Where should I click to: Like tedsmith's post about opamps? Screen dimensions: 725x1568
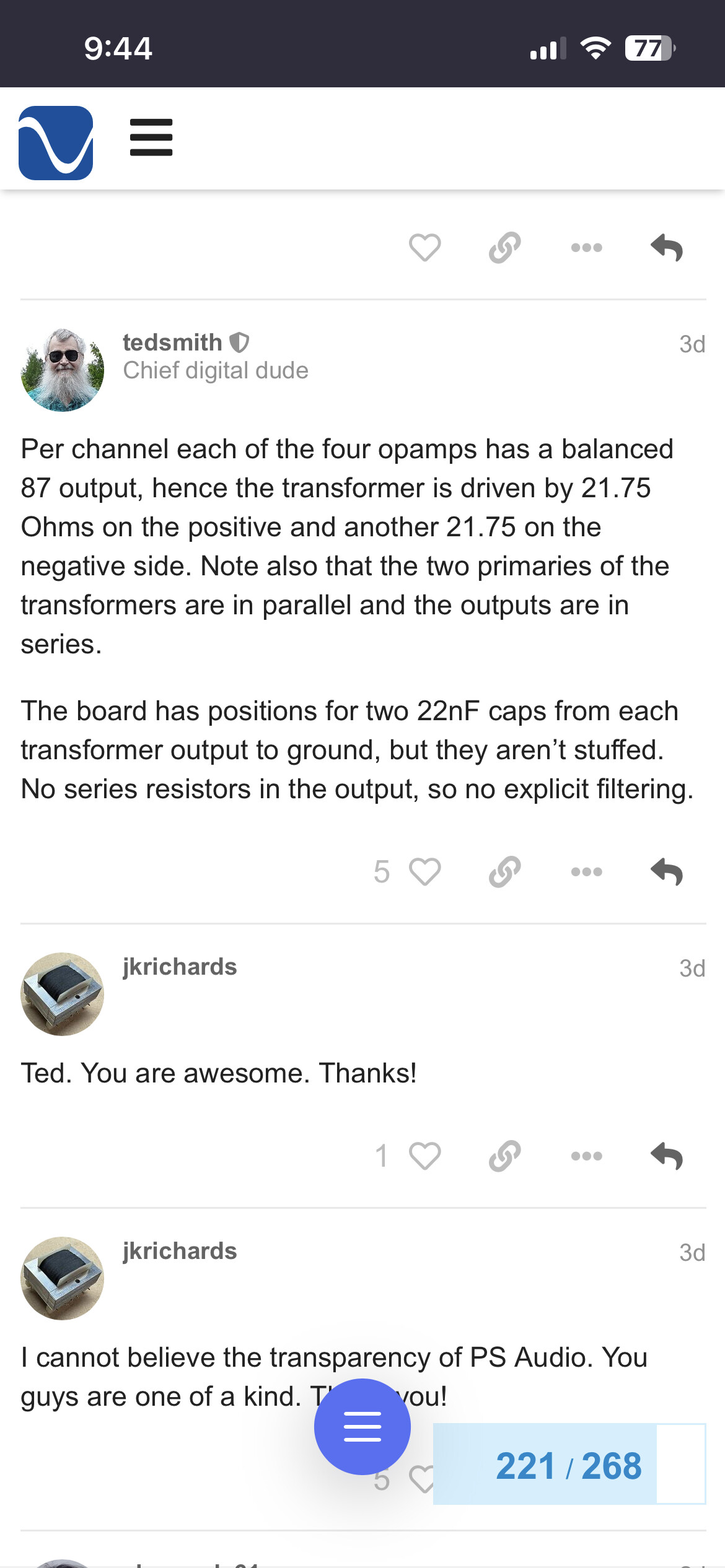[x=424, y=872]
